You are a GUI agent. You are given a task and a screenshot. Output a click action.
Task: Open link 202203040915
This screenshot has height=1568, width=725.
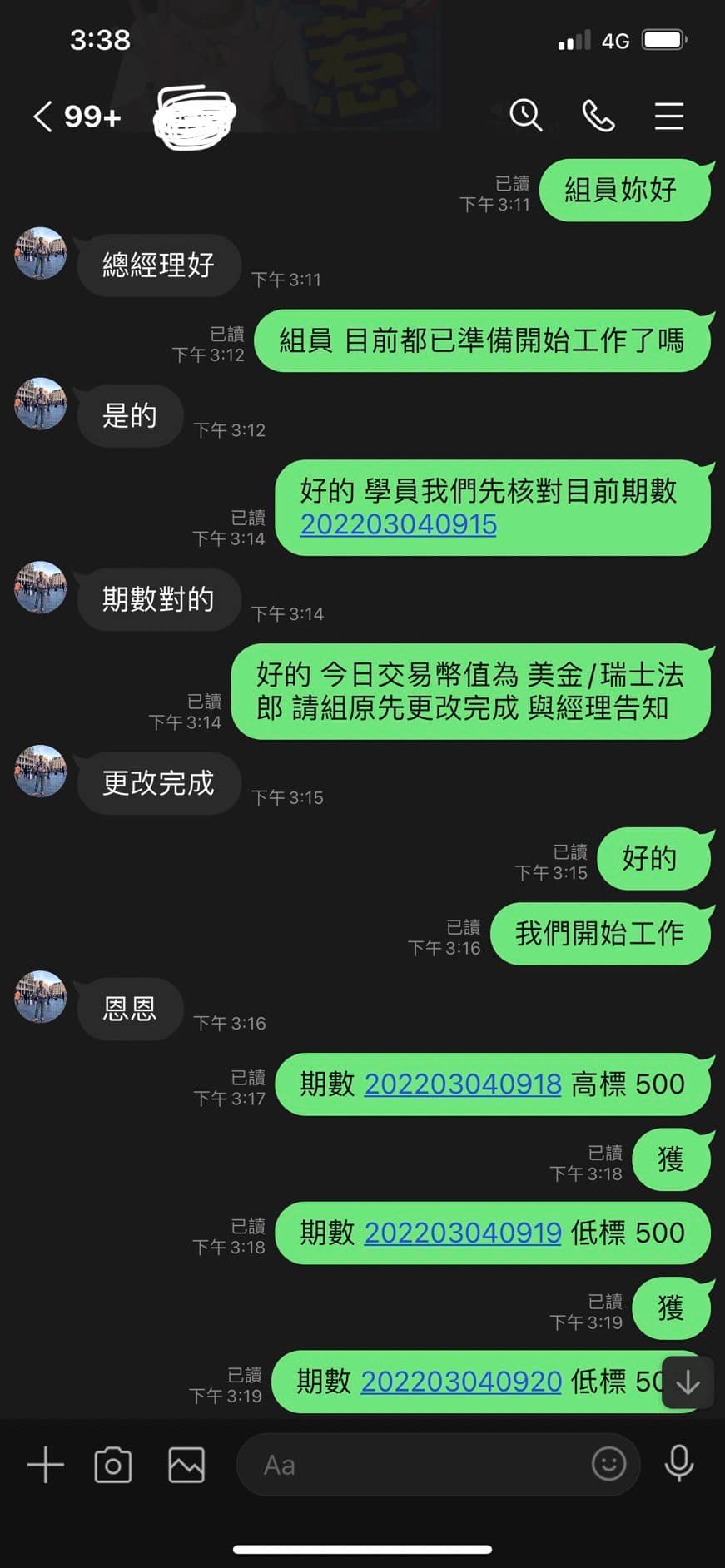coord(398,525)
